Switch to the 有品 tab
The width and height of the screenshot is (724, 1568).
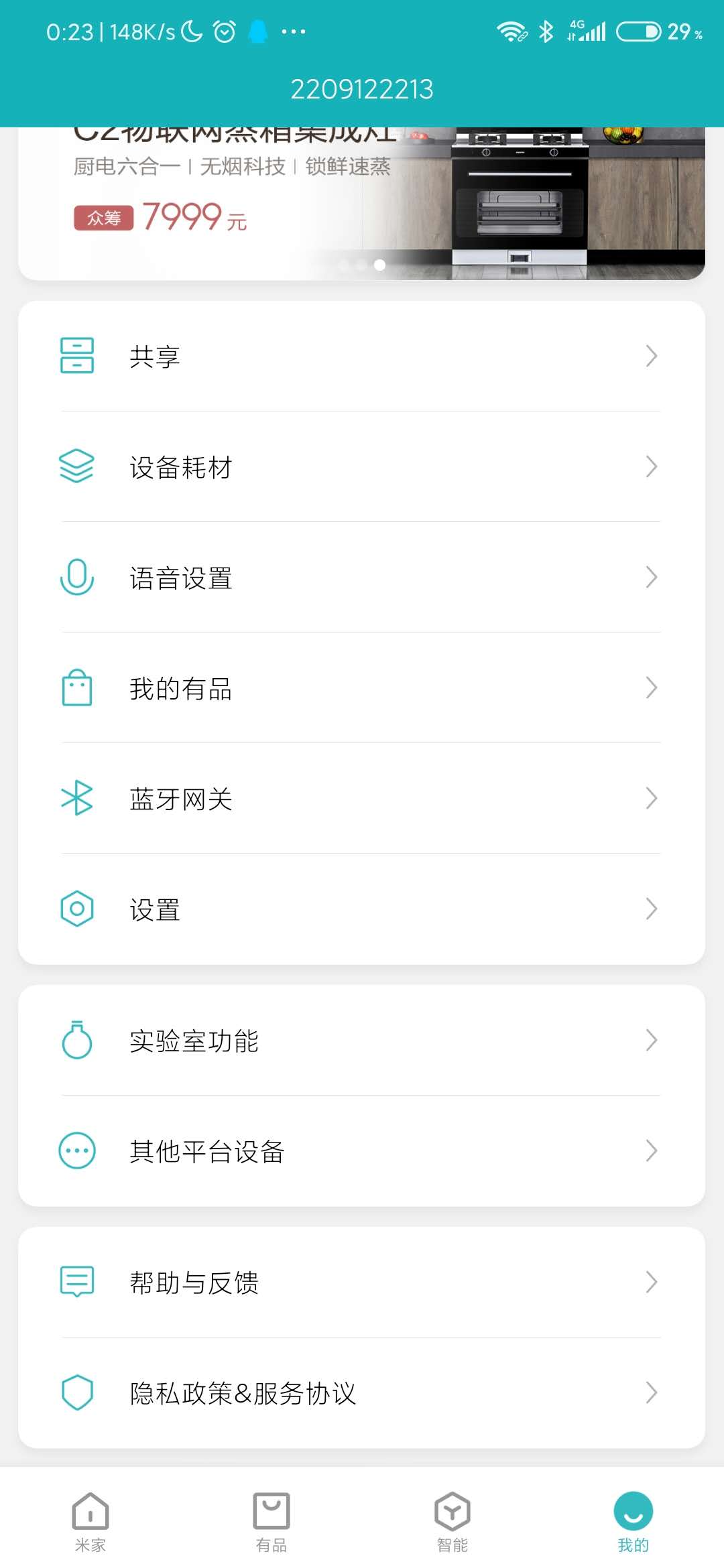(271, 1521)
